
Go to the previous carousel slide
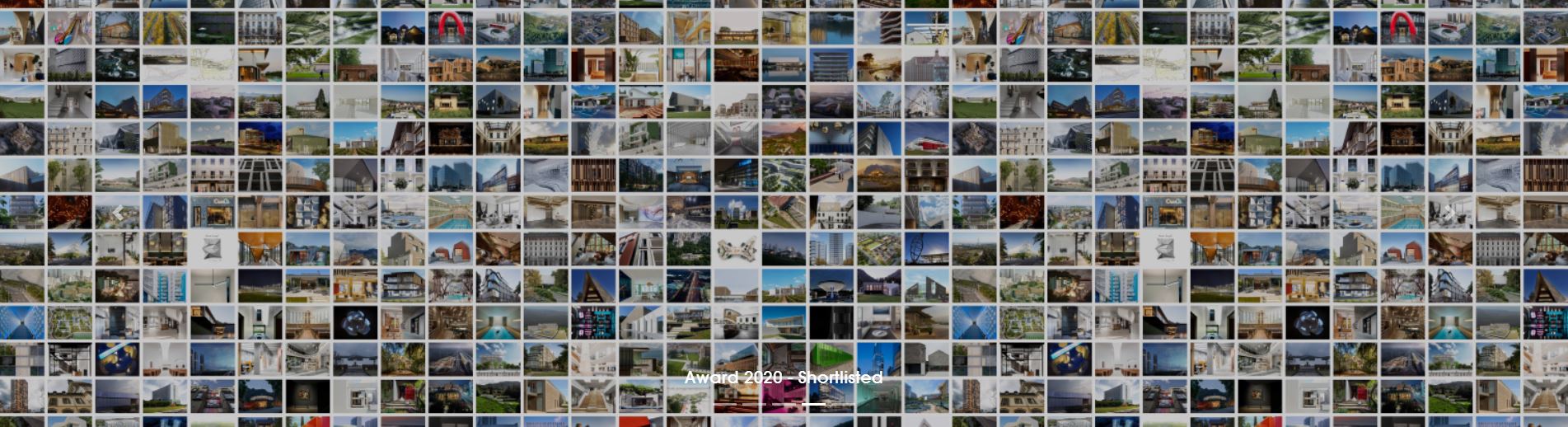118,213
